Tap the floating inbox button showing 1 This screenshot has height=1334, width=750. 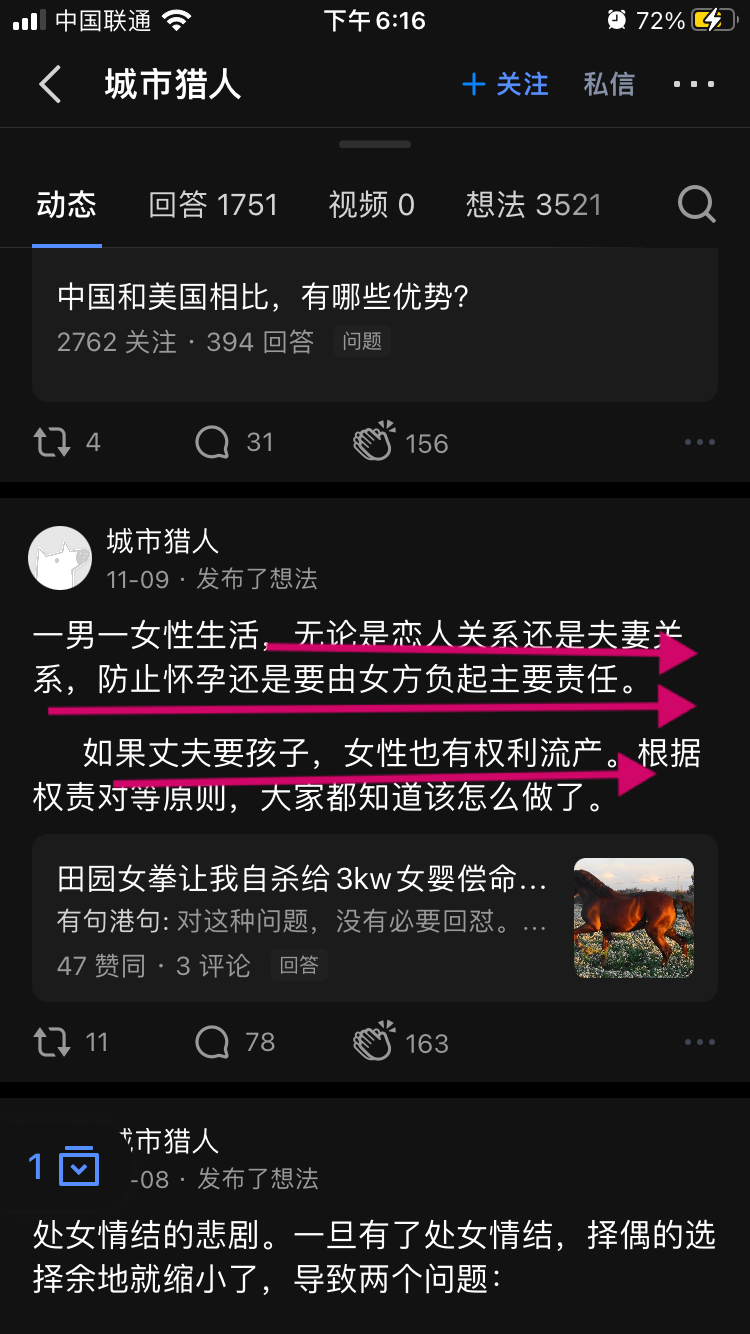66,1167
